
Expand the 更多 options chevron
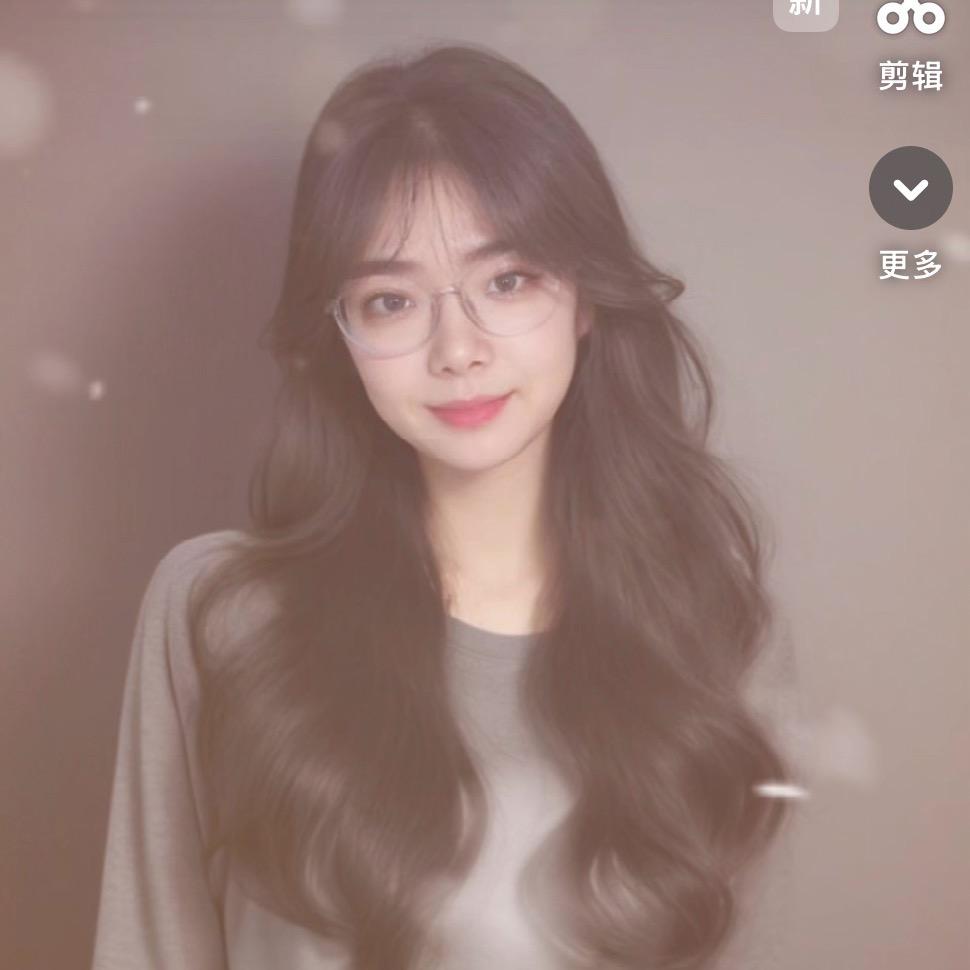910,188
